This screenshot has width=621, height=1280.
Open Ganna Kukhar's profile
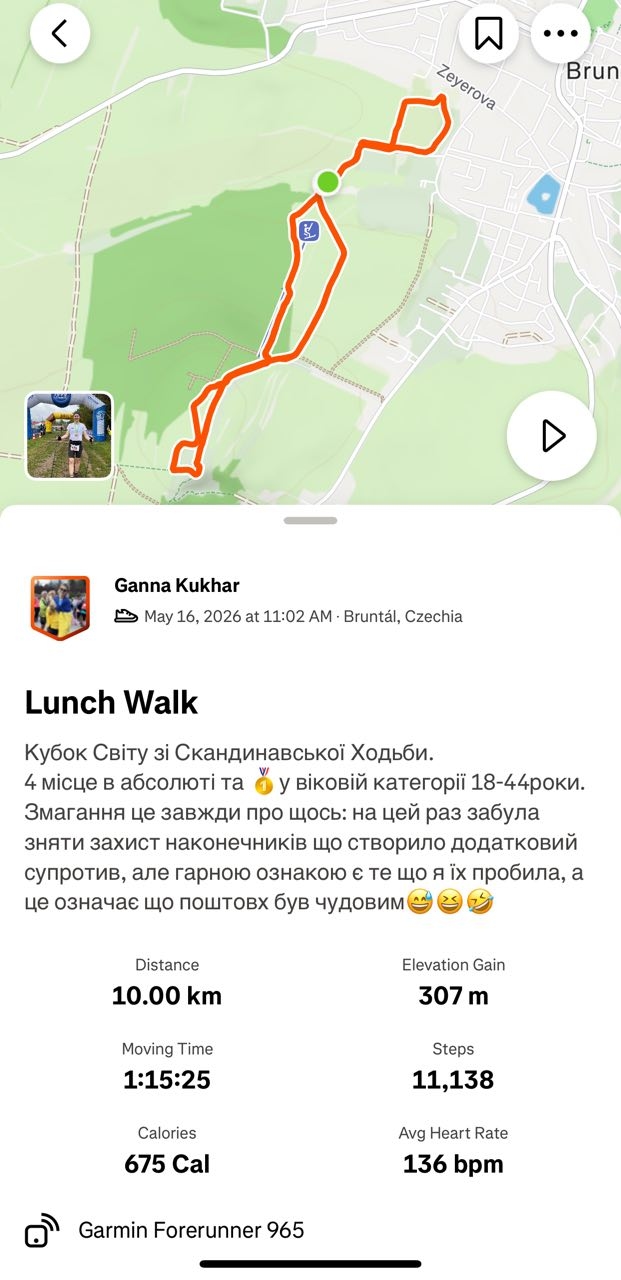click(x=177, y=586)
